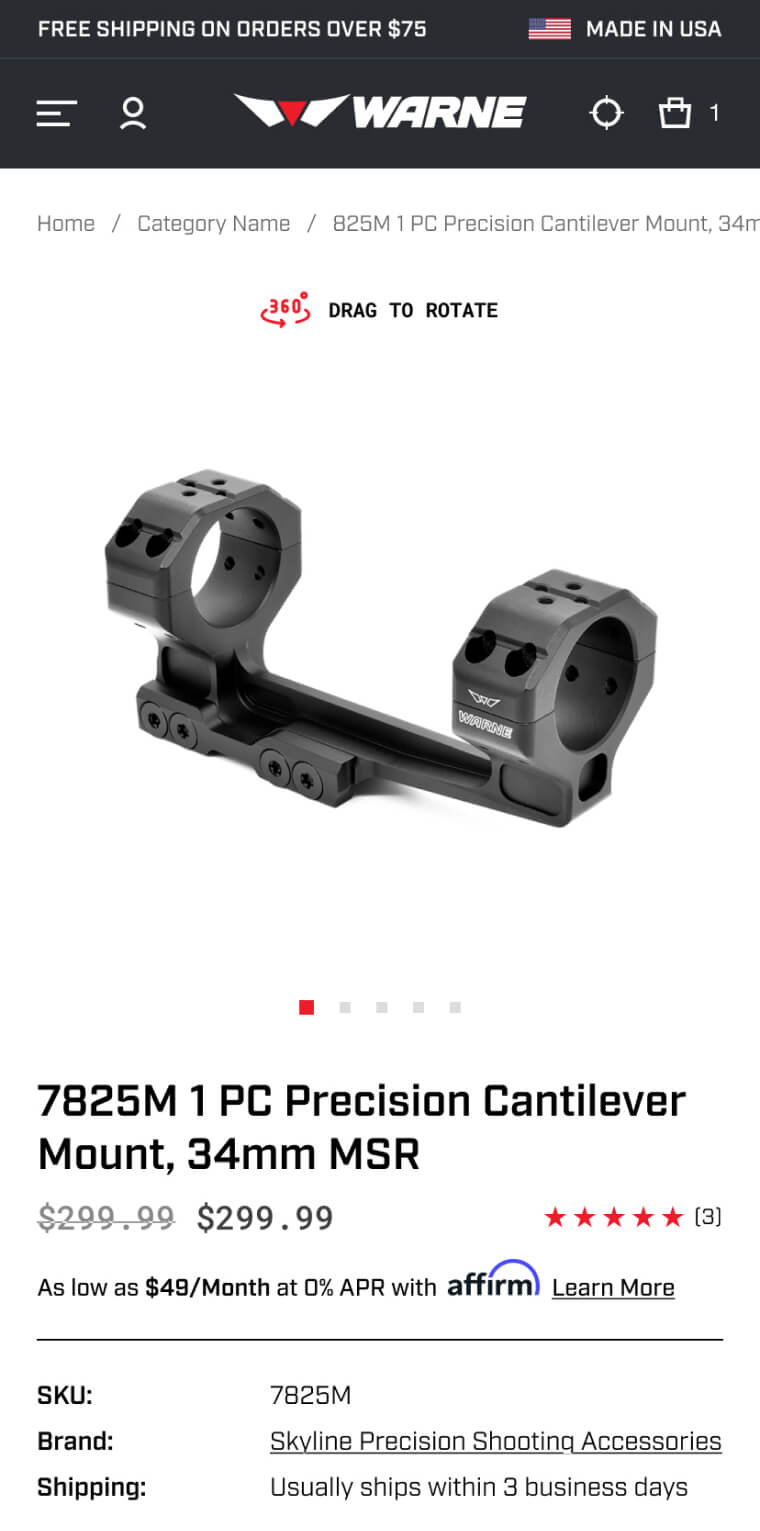Select the second image indicator dot
Screen dimensions: 760x1531
[345, 1007]
